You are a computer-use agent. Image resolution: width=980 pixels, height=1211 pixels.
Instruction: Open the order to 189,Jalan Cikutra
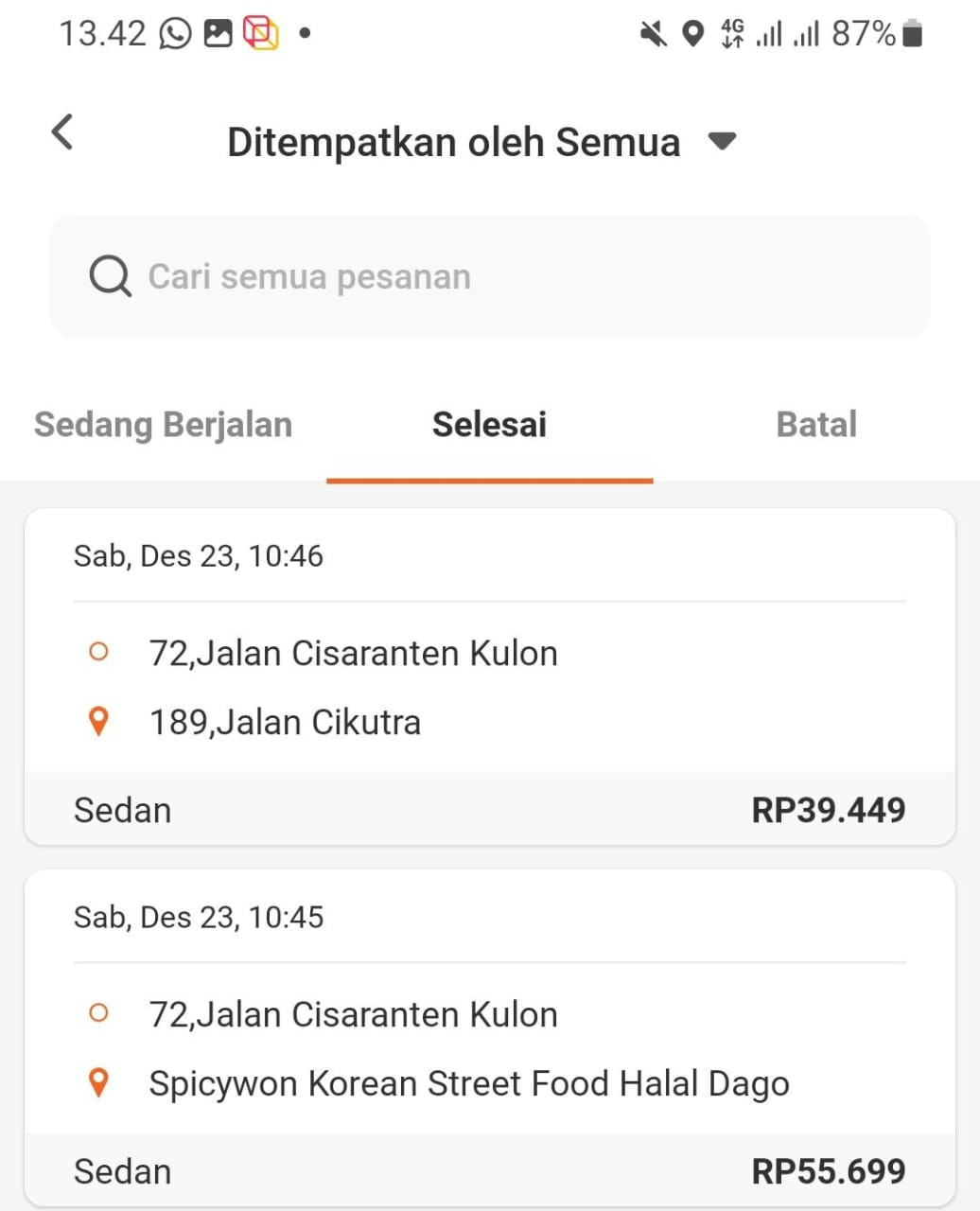[x=490, y=677]
